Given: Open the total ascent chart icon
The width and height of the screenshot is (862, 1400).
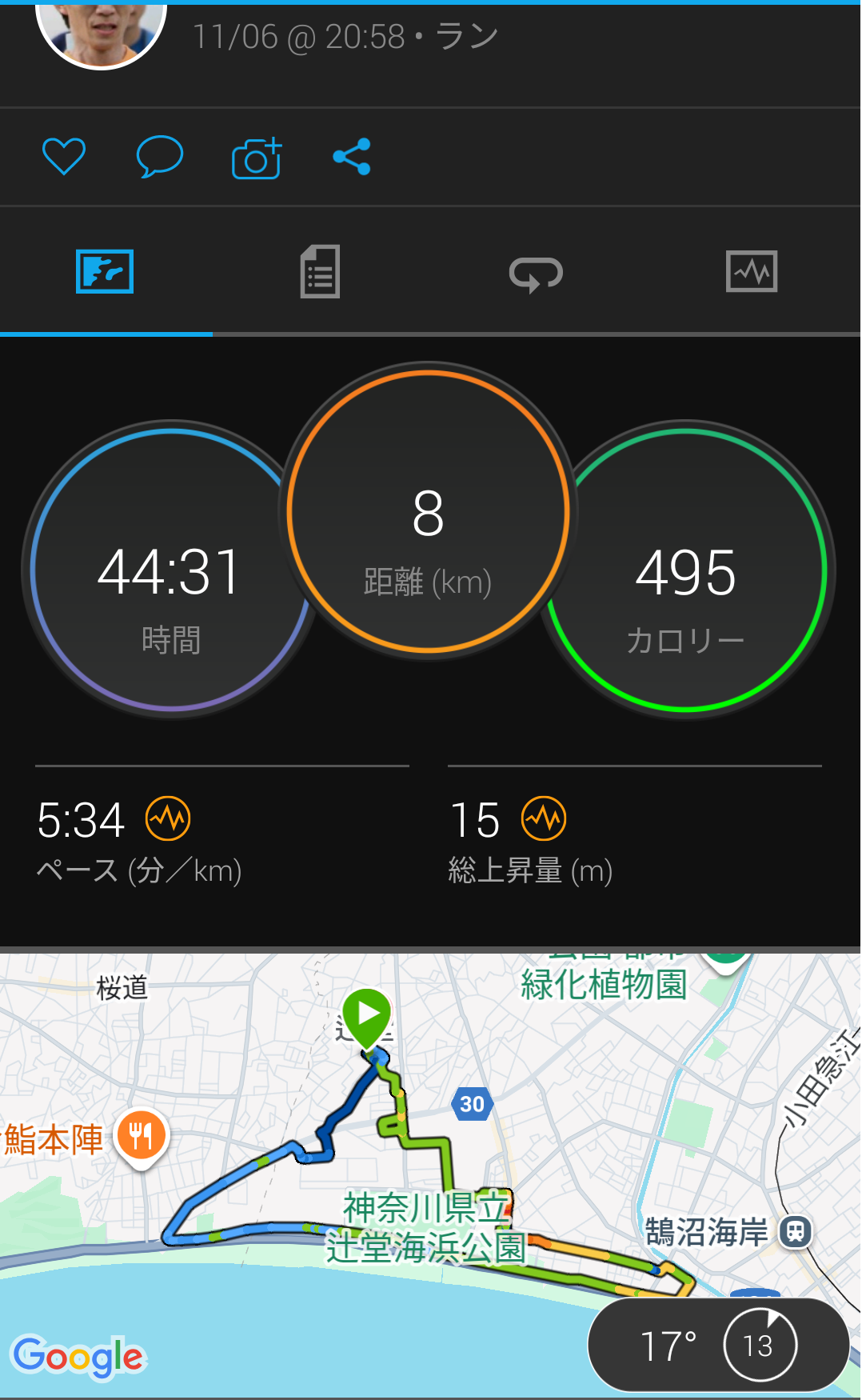Looking at the screenshot, I should point(544,819).
